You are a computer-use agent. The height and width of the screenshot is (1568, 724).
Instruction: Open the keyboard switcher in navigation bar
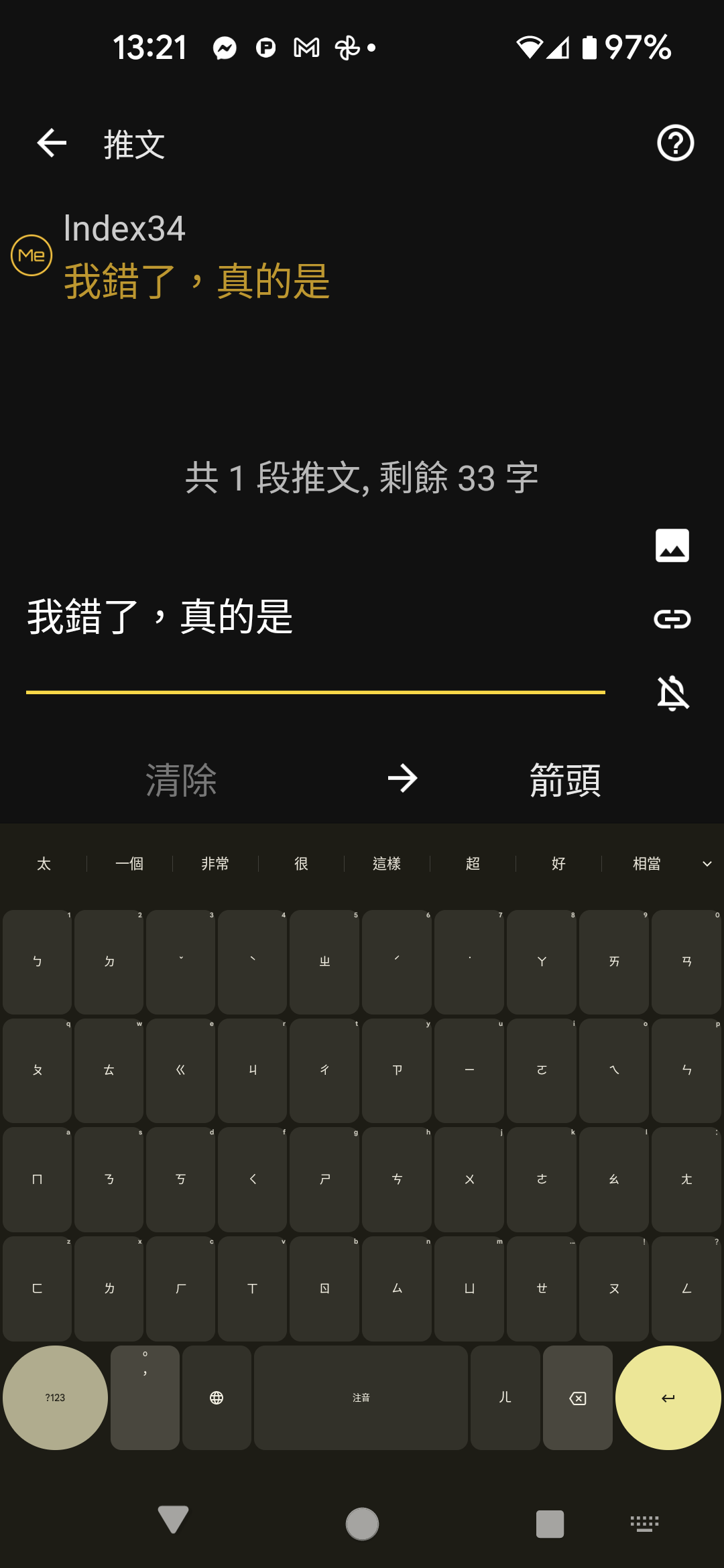(644, 1524)
